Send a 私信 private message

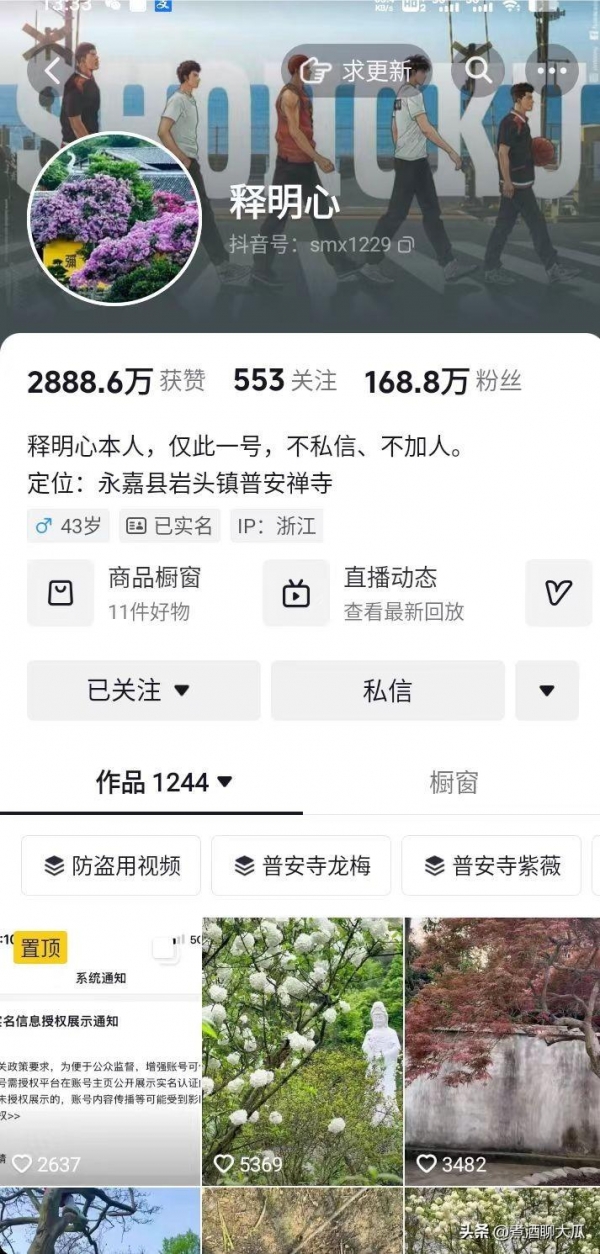(x=387, y=690)
